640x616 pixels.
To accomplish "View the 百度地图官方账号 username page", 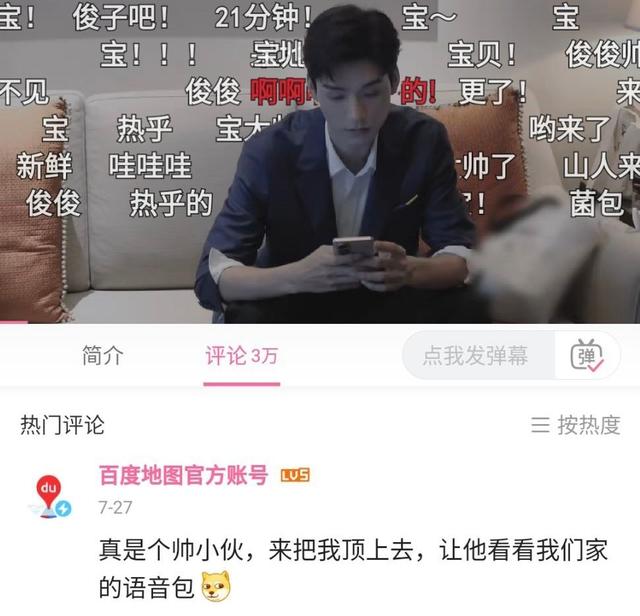I will pos(183,475).
